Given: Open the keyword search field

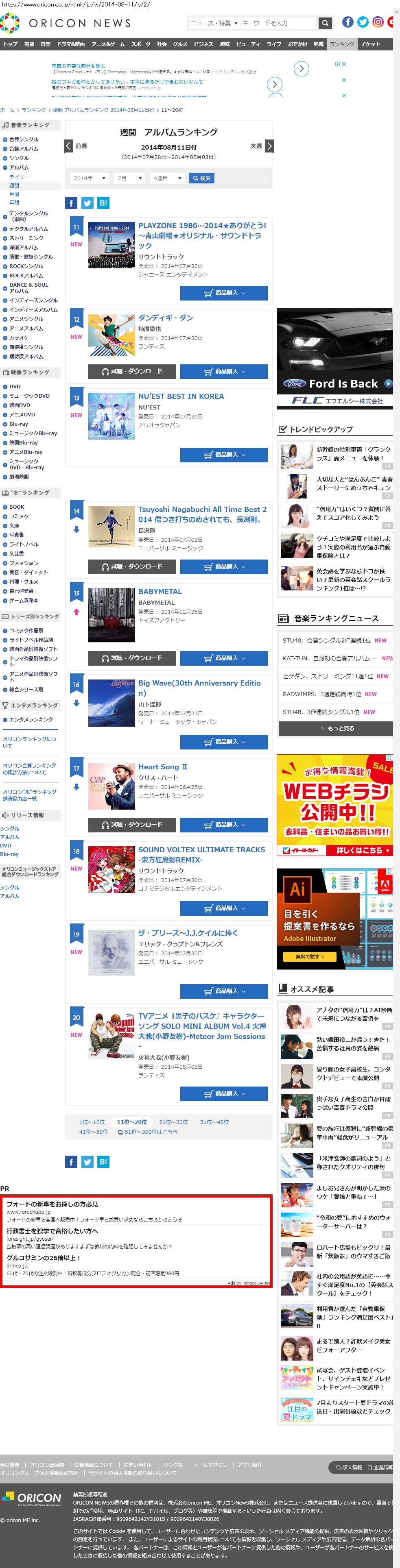Looking at the screenshot, I should click(278, 23).
